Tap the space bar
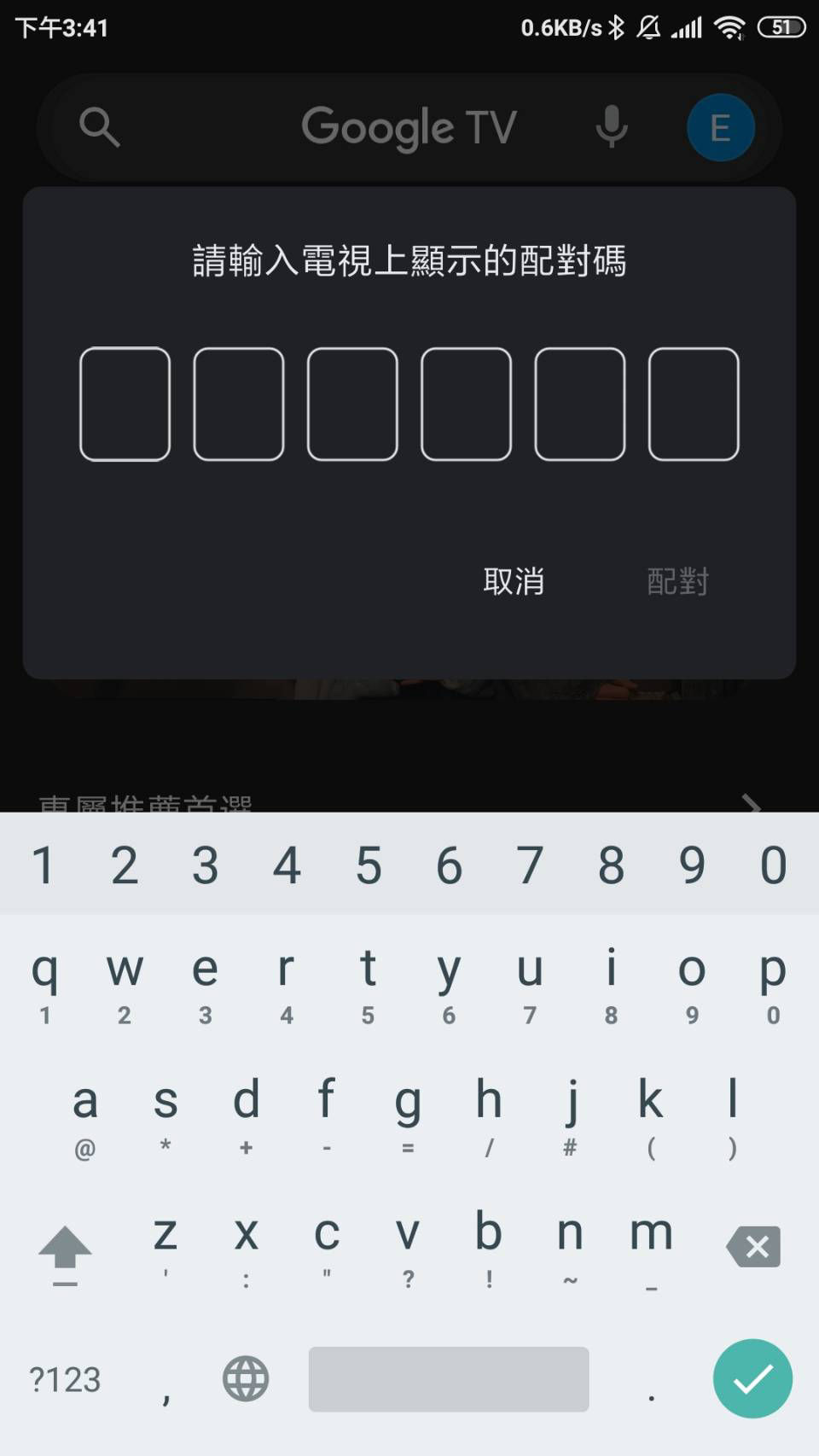 (449, 1379)
